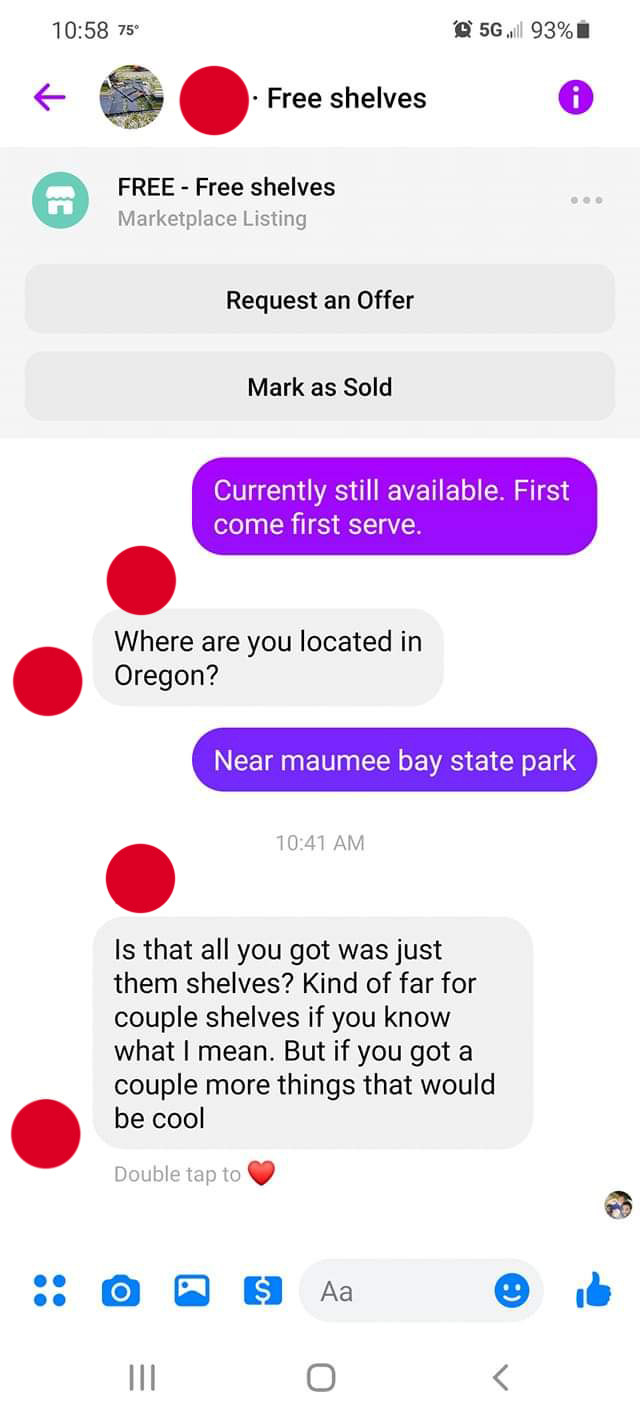Open the more actions four-dot menu
The width and height of the screenshot is (640, 1422).
(x=49, y=1291)
